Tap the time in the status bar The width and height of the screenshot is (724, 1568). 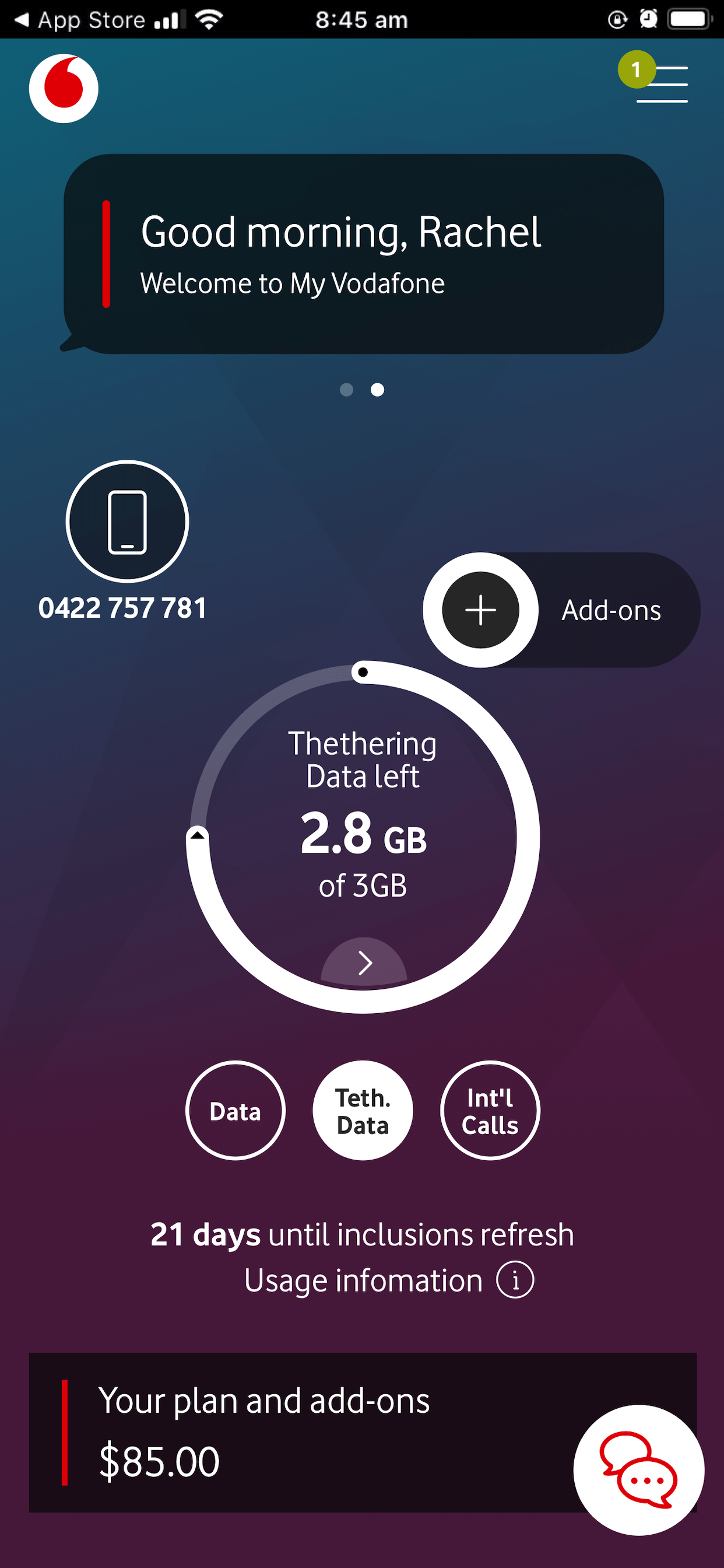[361, 18]
